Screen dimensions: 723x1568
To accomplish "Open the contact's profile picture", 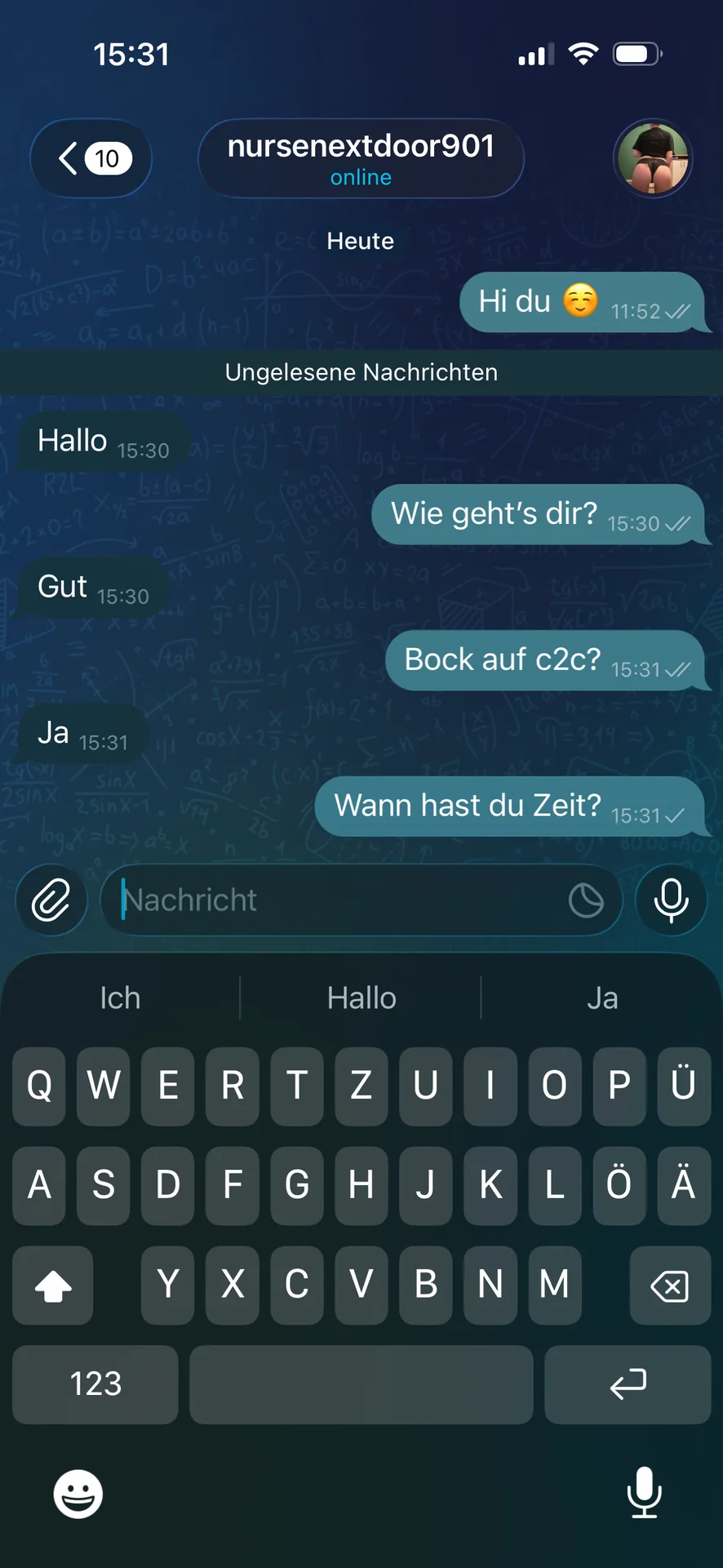I will (653, 158).
